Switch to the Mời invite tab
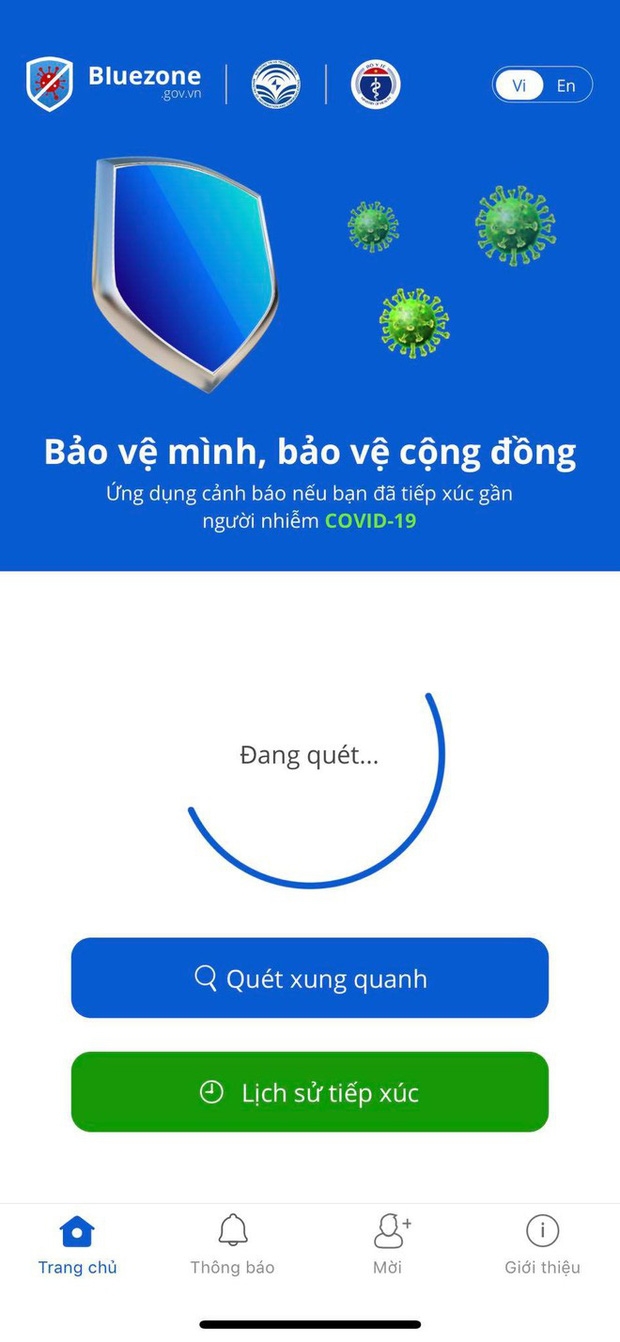Viewport: 620px width, 1342px height. pyautogui.click(x=388, y=1245)
